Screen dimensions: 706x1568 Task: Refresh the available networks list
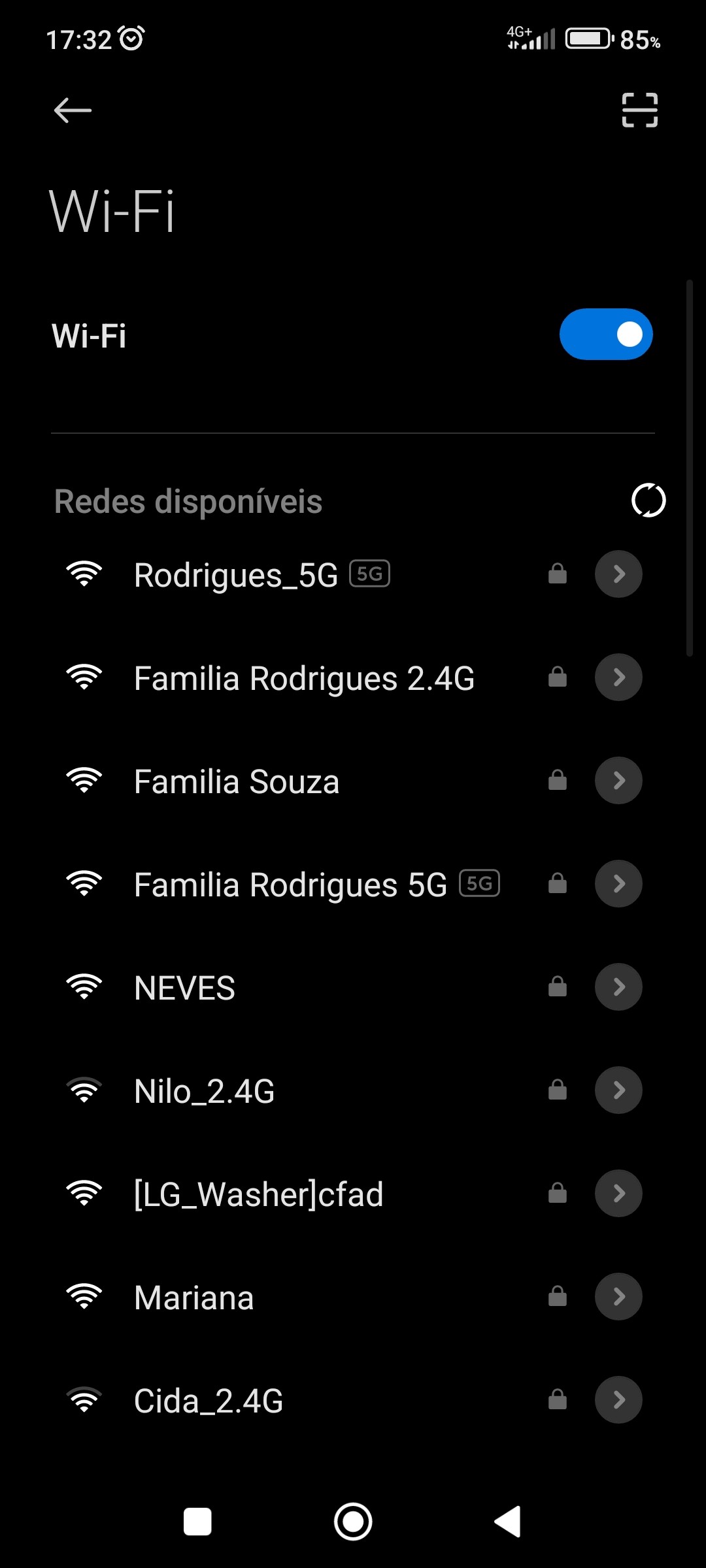coord(648,501)
